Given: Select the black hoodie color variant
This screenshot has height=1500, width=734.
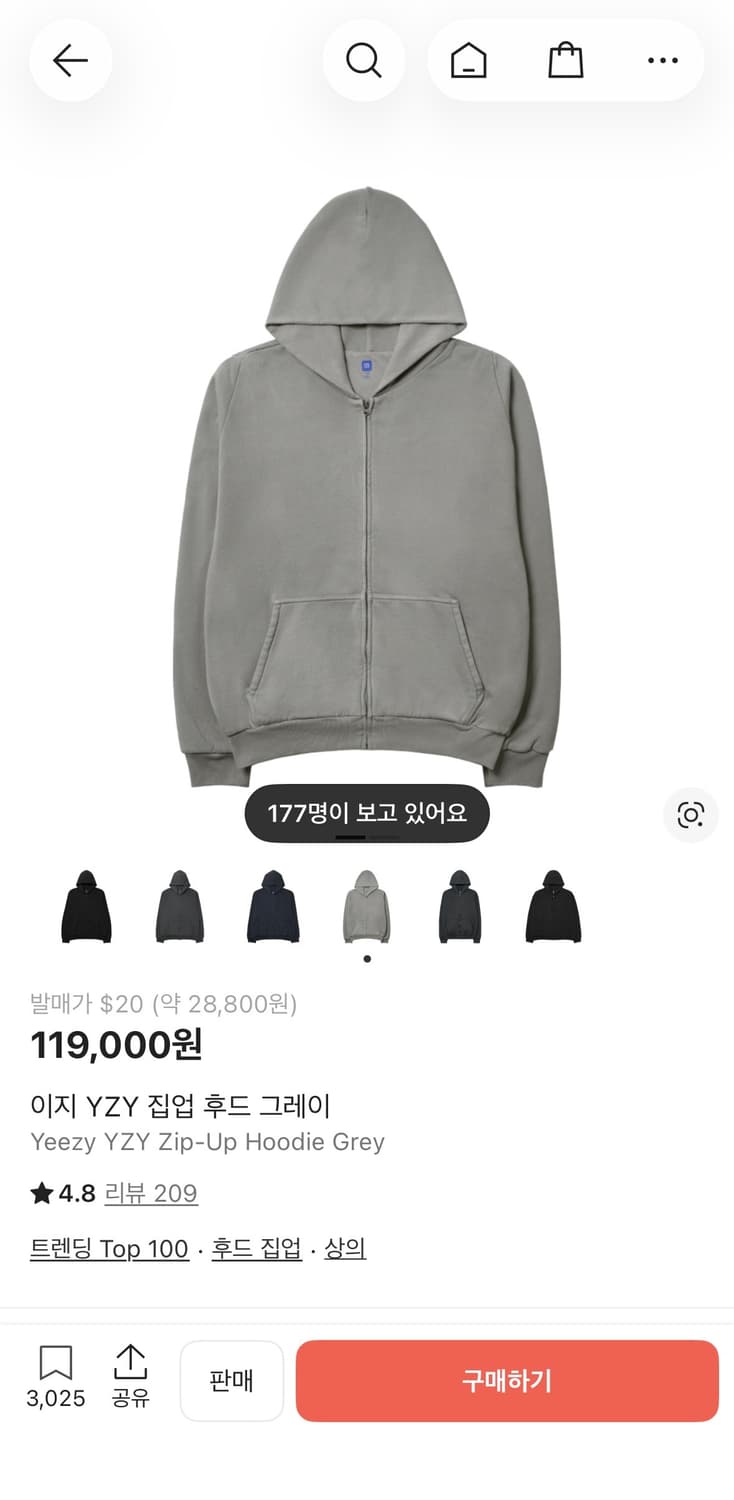Looking at the screenshot, I should [86, 905].
